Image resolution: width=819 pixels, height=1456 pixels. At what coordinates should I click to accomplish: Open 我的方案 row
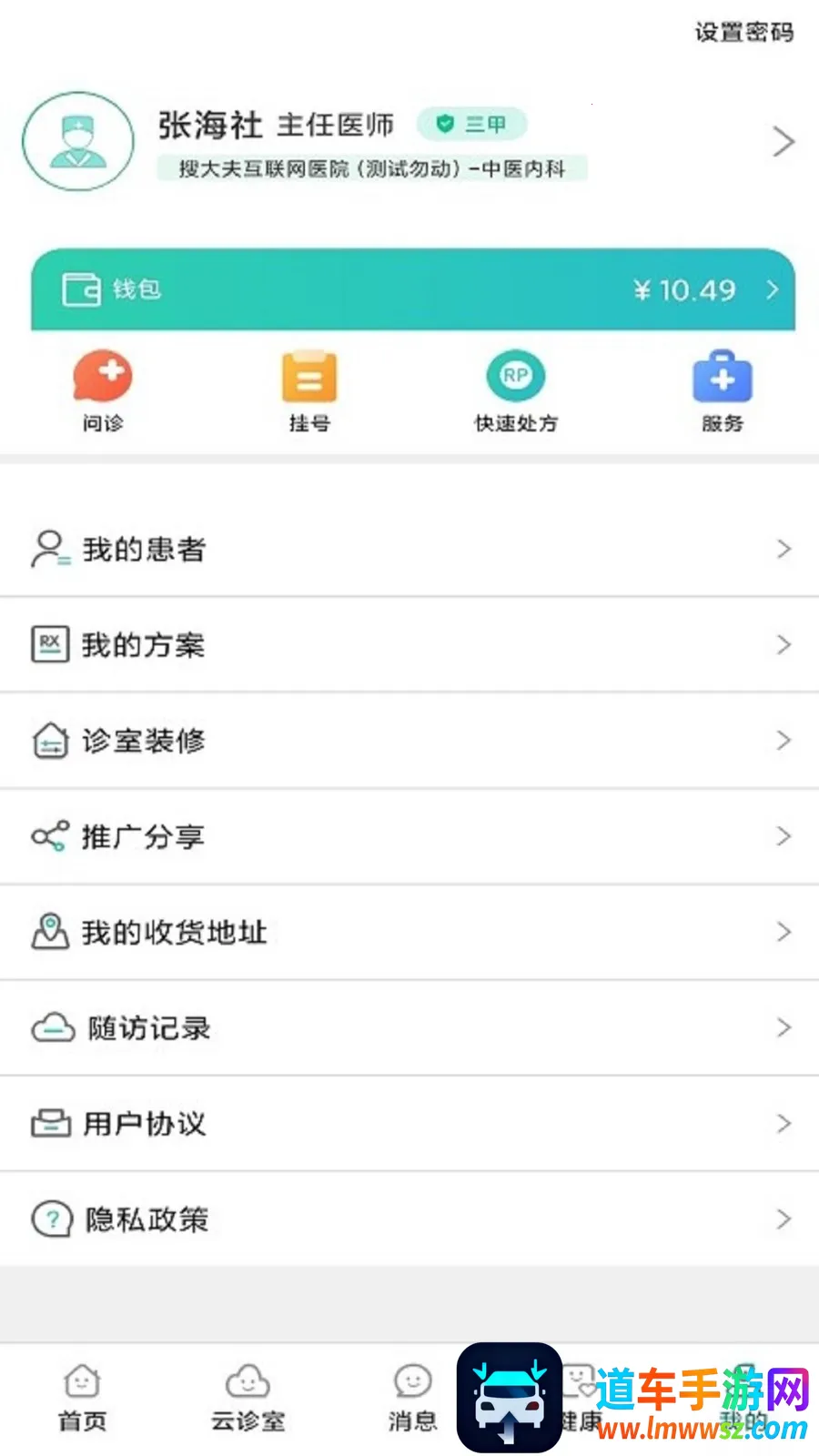pyautogui.click(x=409, y=644)
